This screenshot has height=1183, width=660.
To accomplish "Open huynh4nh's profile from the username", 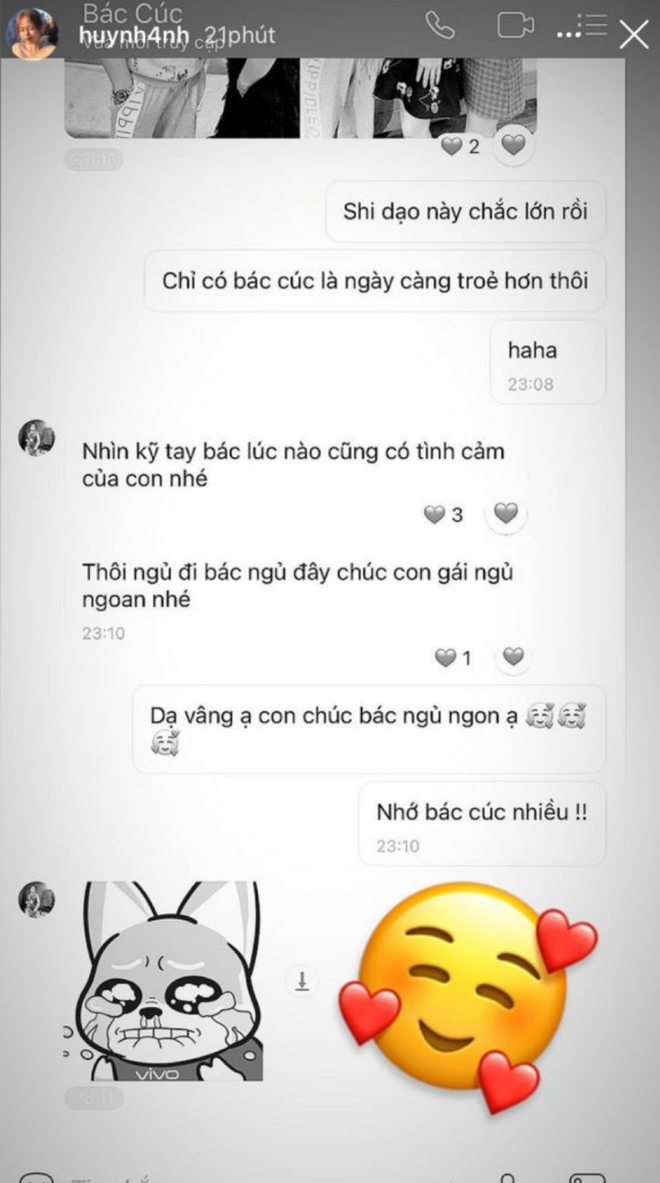I will [133, 35].
